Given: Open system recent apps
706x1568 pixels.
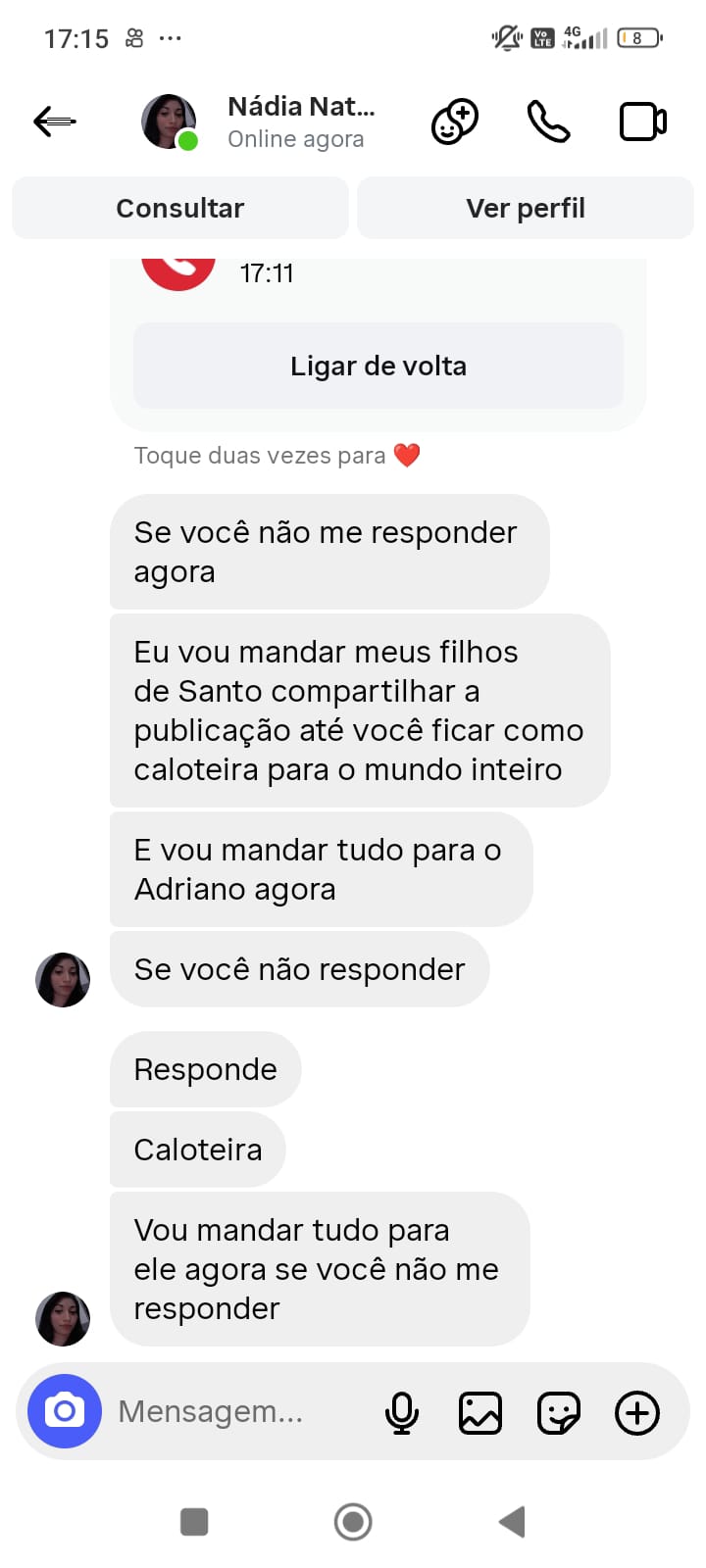Looking at the screenshot, I should tap(194, 1522).
